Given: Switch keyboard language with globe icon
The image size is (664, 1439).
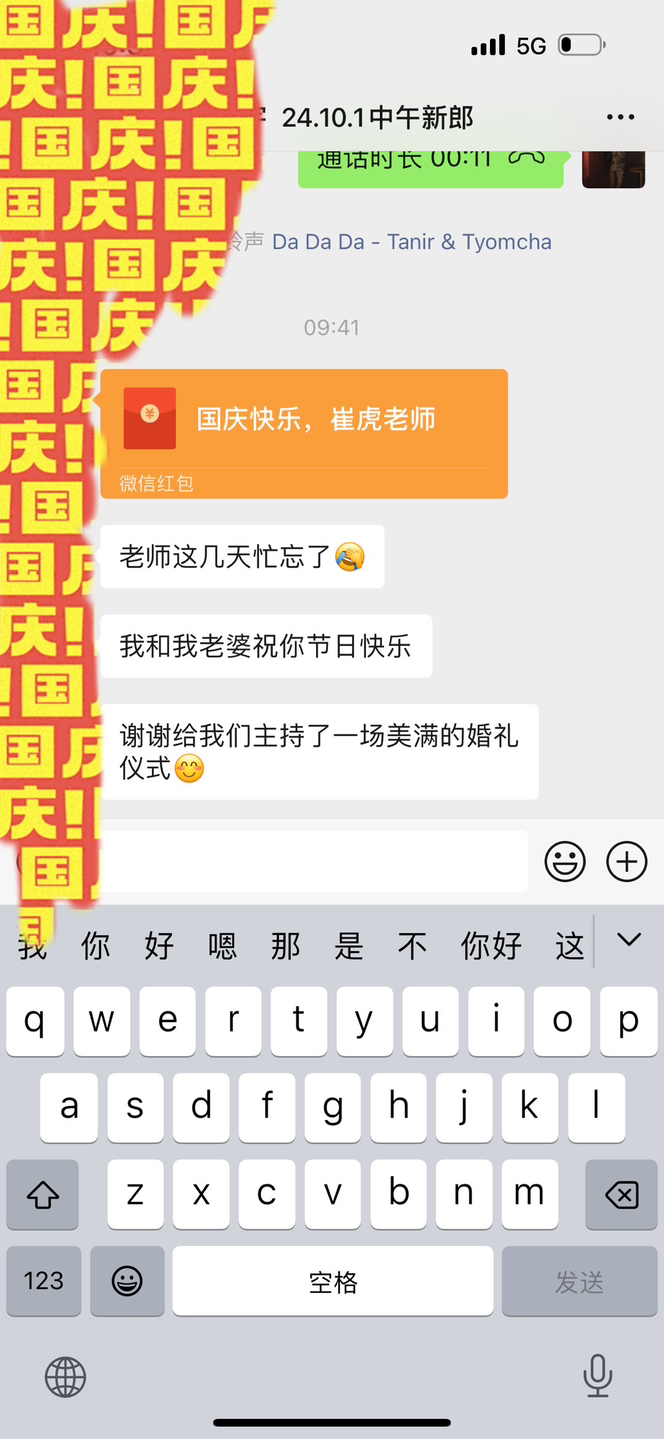Looking at the screenshot, I should (x=66, y=1377).
